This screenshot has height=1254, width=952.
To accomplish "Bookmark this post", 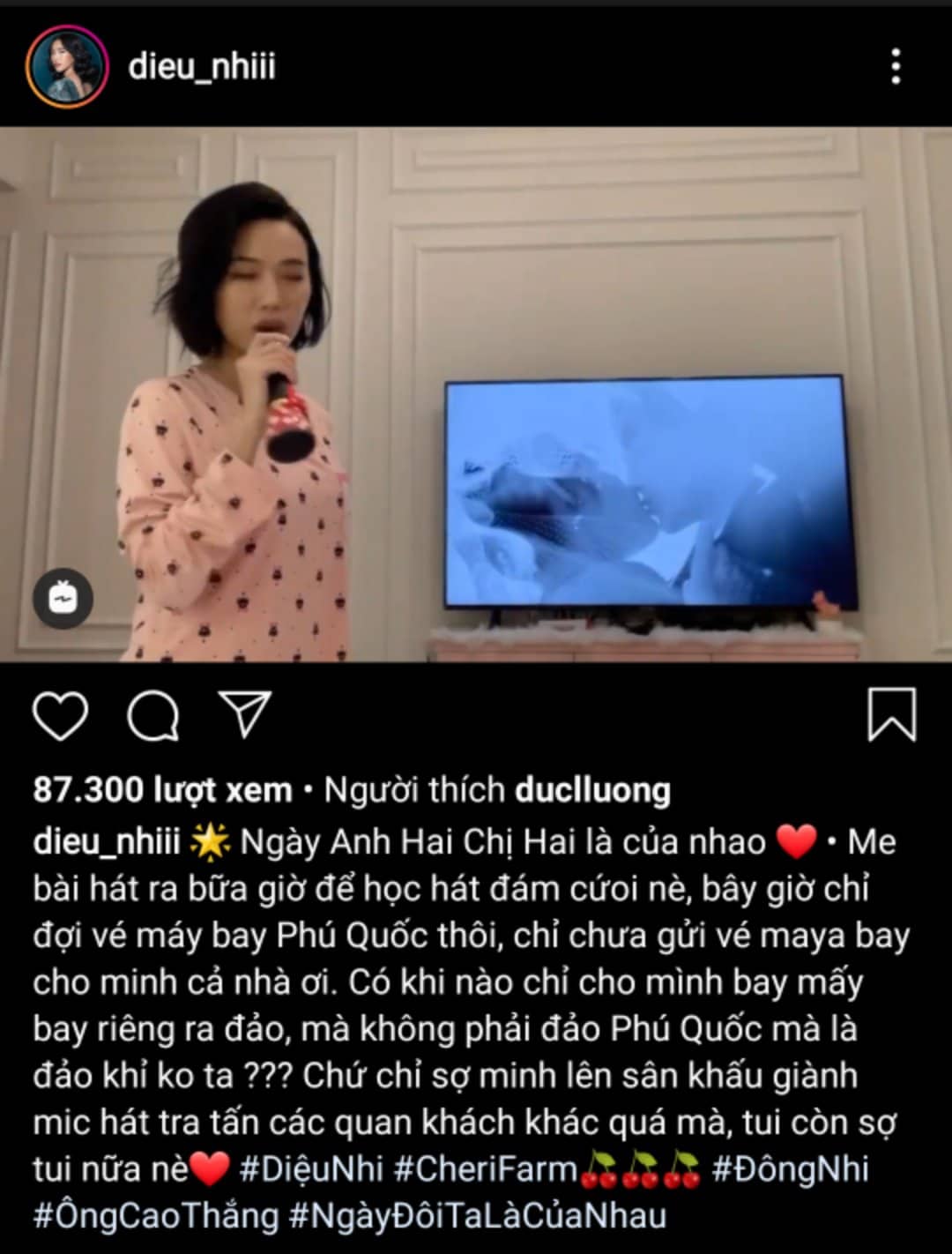I will (x=891, y=714).
